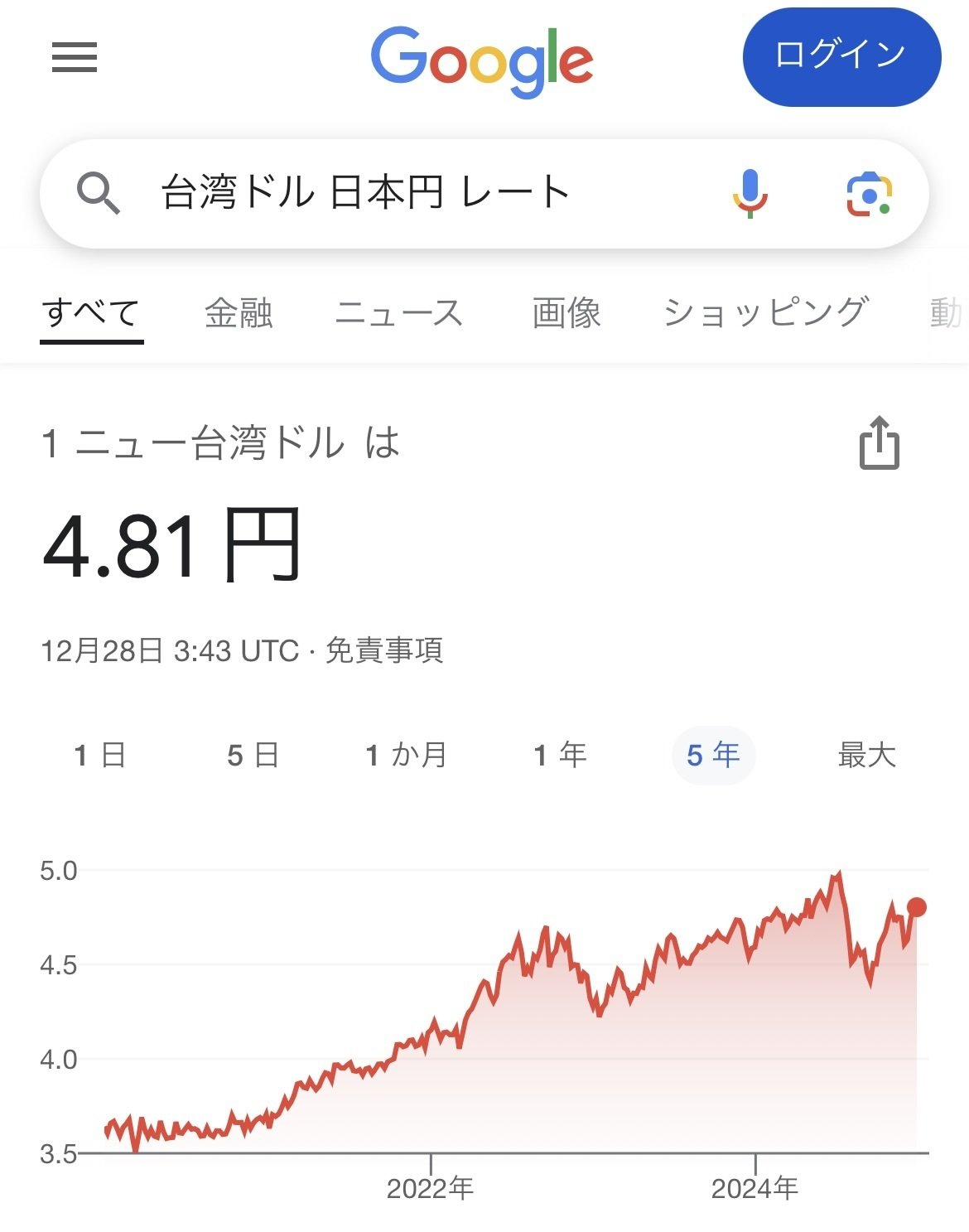Select the 1日 chart range
969x1232 pixels.
(98, 755)
